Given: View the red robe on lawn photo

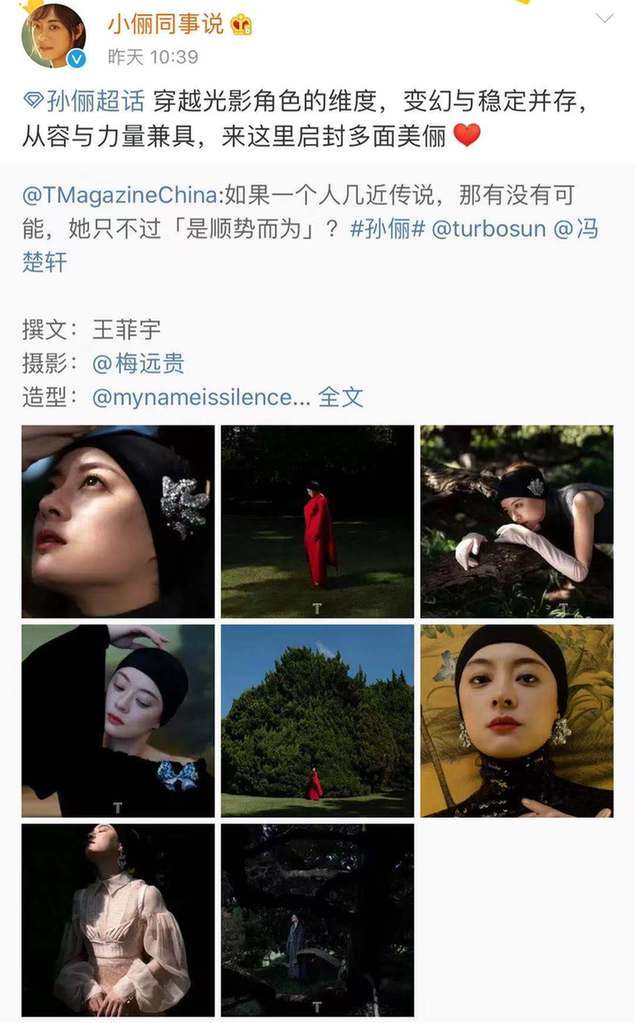Looking at the screenshot, I should 317,521.
